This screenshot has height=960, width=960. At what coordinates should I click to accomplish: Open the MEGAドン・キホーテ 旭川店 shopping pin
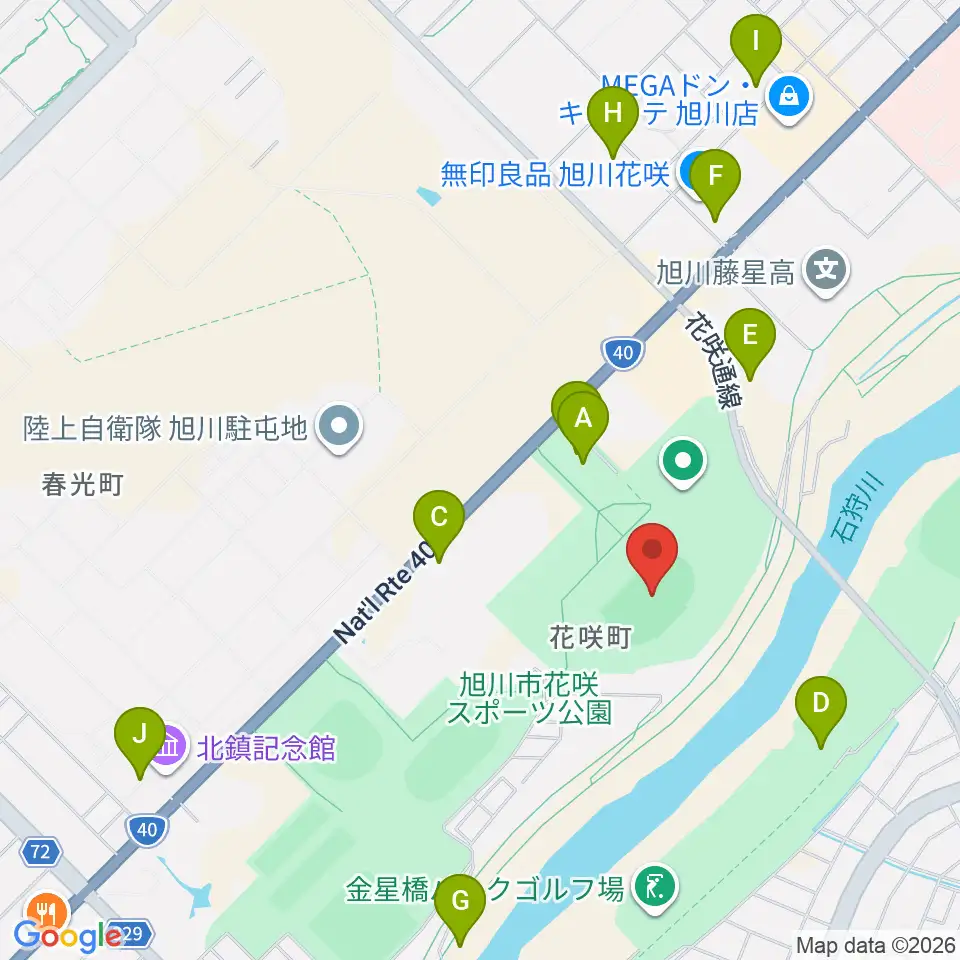(x=789, y=99)
